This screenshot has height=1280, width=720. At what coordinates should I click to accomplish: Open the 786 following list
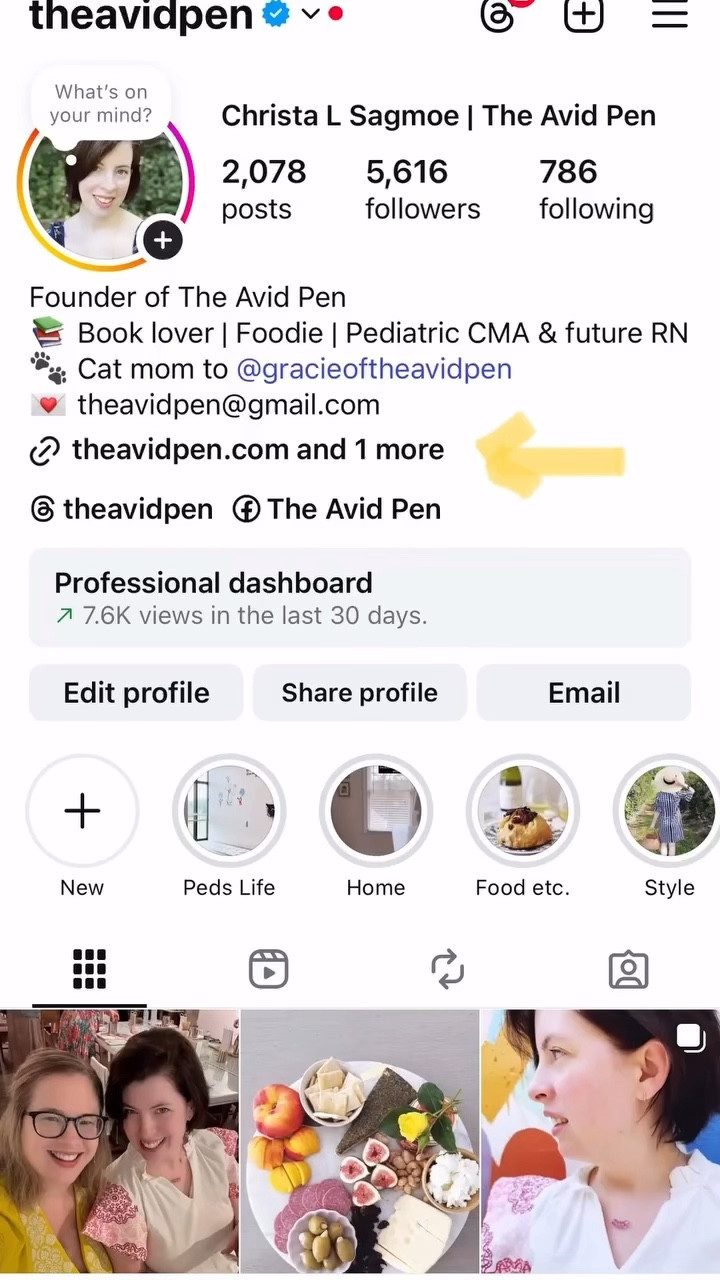click(596, 189)
